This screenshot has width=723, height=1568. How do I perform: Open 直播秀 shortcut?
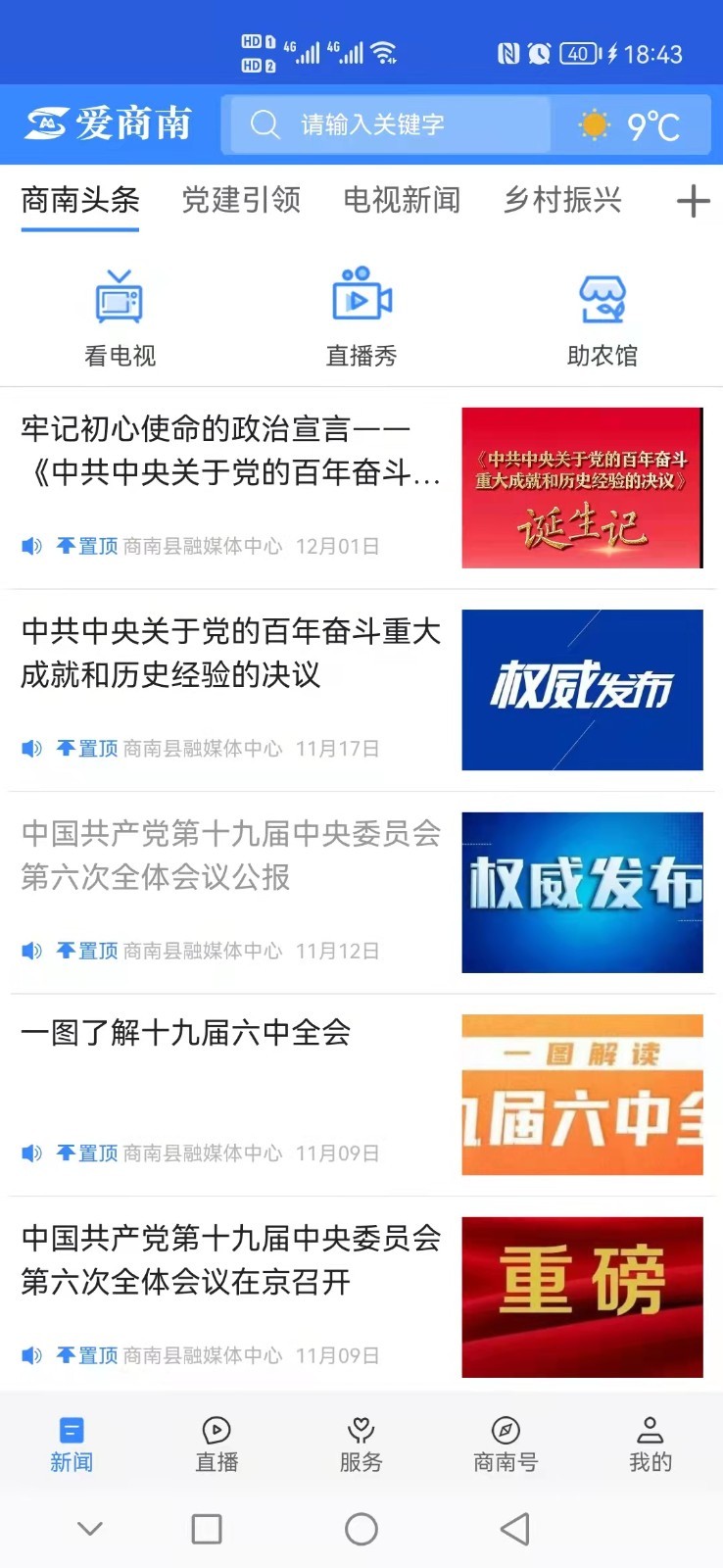click(x=361, y=318)
